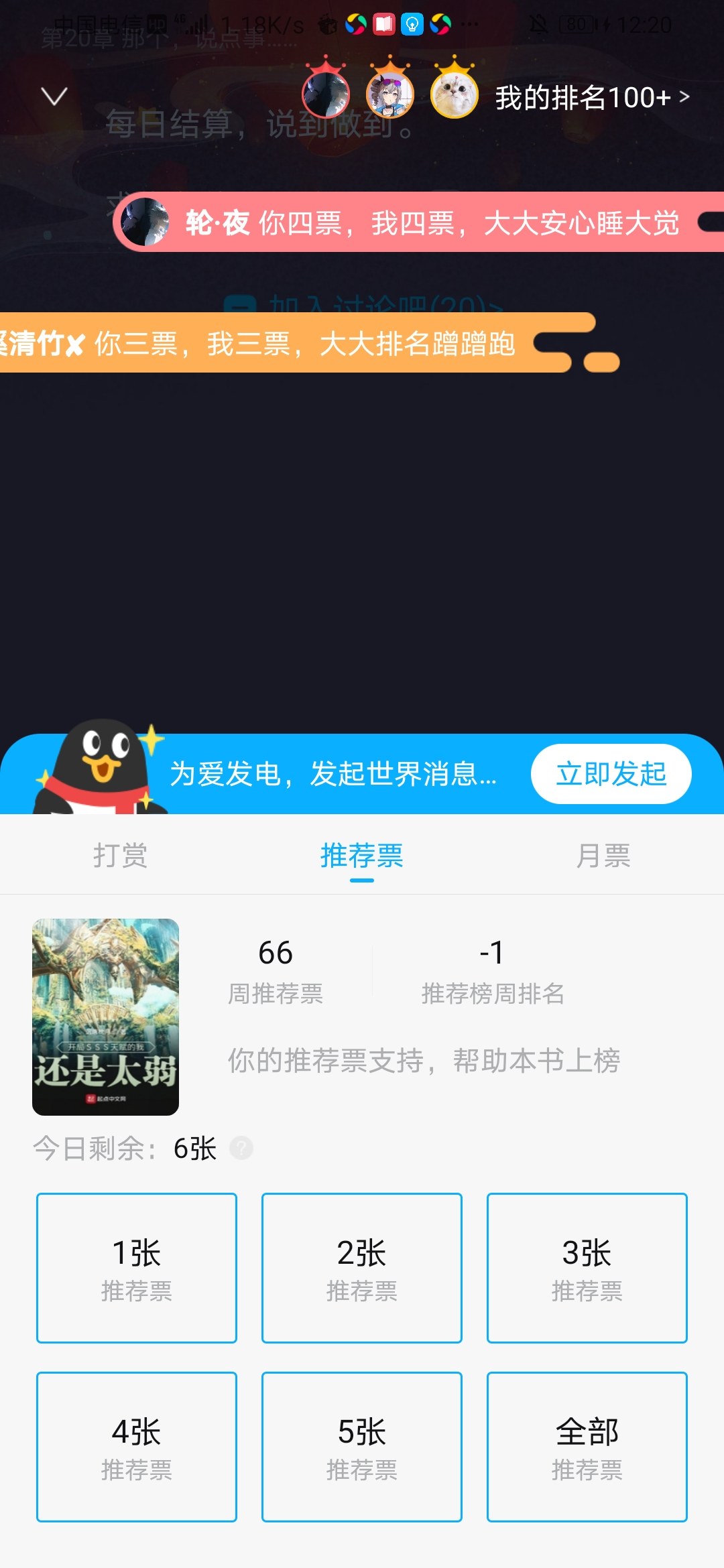Cast 4张 推荐票
Image resolution: width=724 pixels, height=1568 pixels.
pyautogui.click(x=137, y=1447)
